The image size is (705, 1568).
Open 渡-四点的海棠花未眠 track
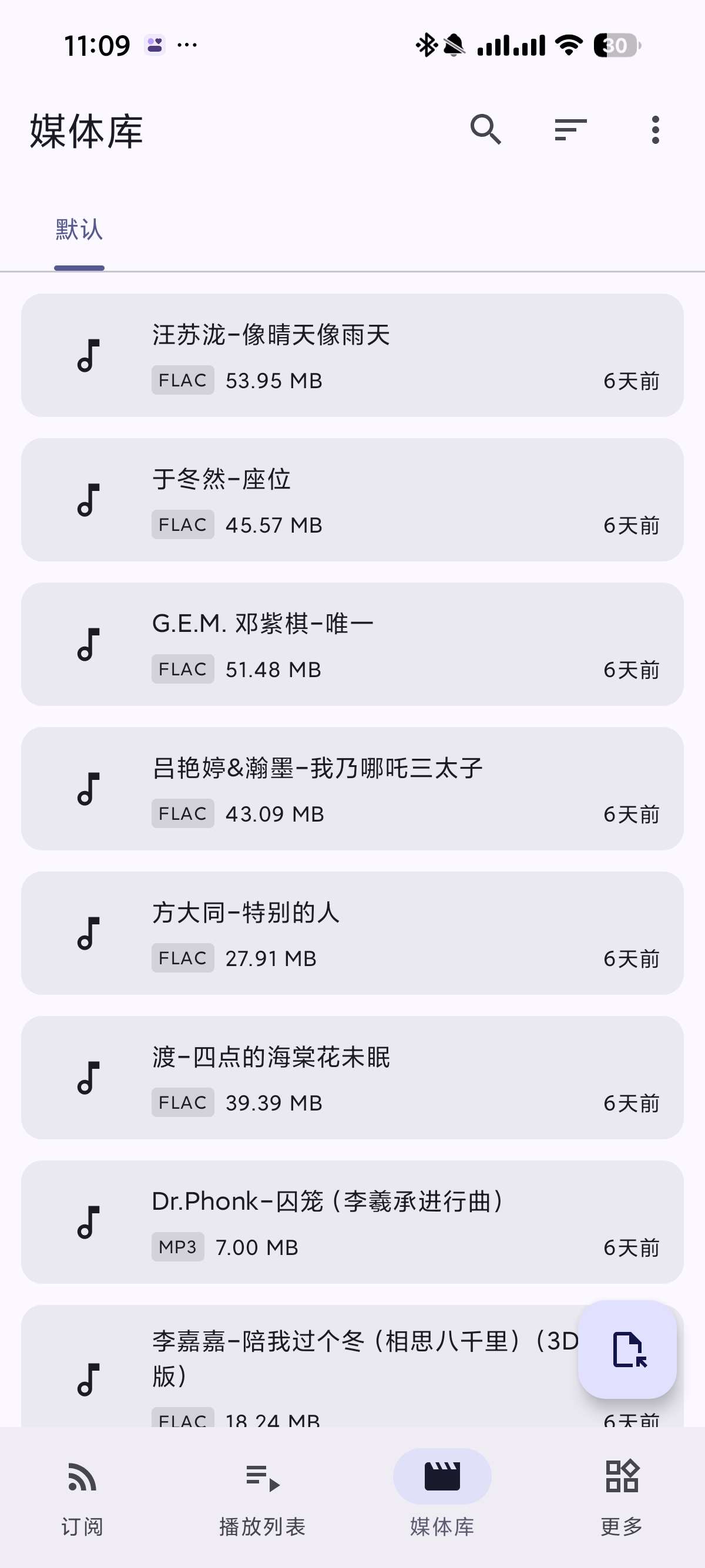(x=352, y=1077)
